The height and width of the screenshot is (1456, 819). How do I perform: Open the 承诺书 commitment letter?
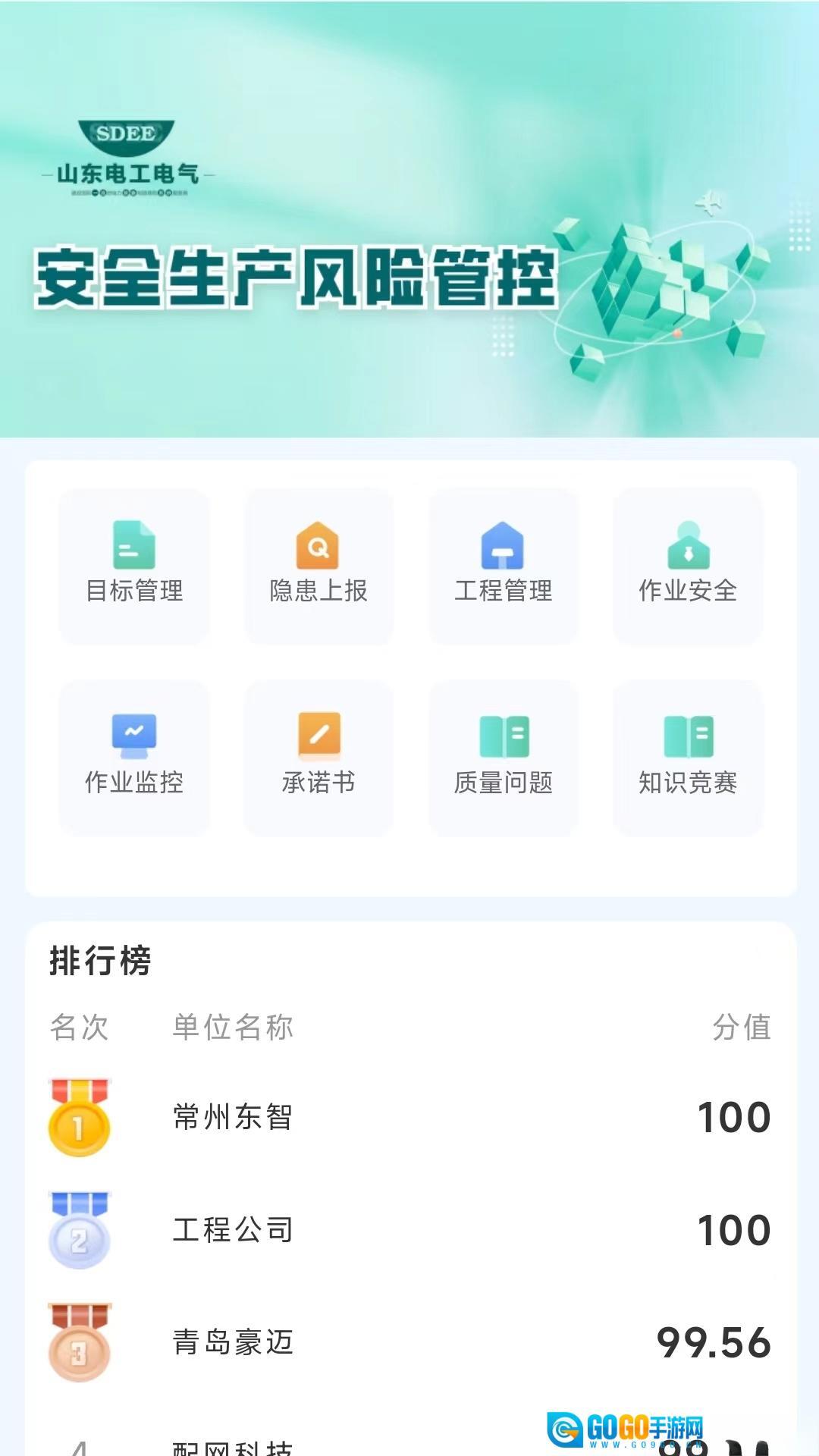(318, 757)
